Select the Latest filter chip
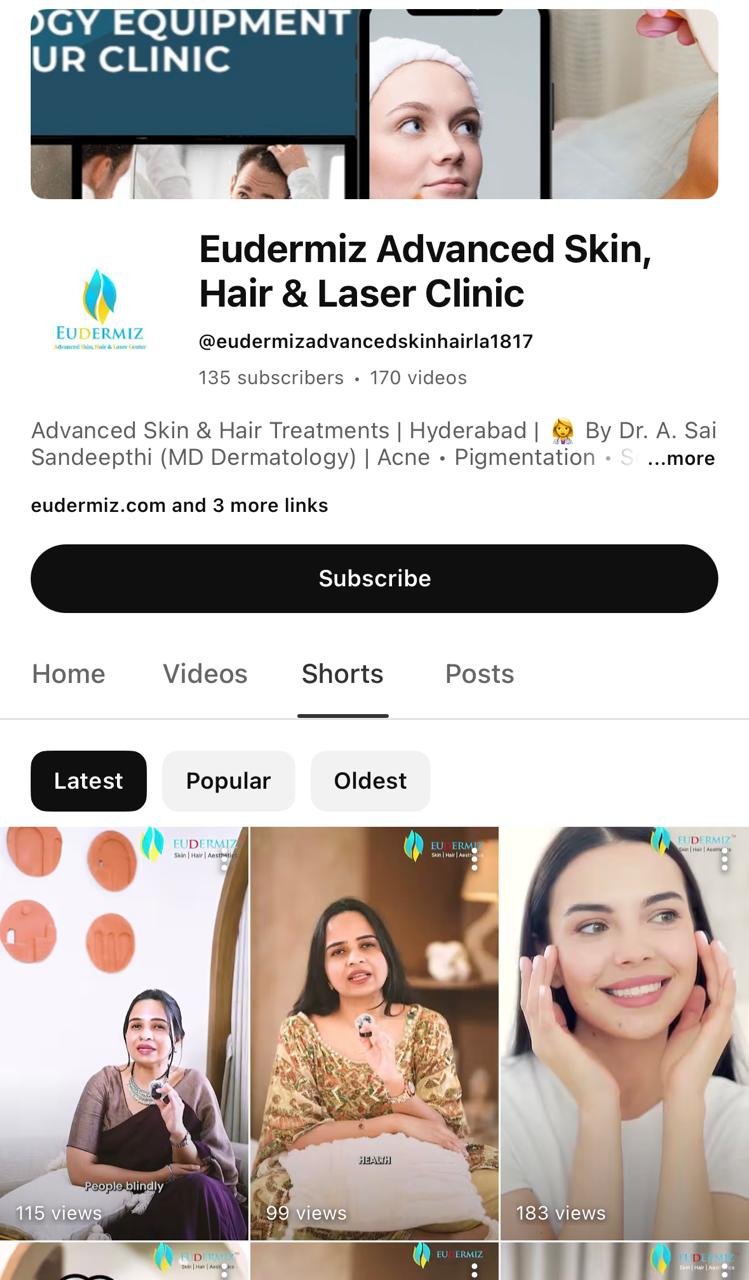This screenshot has height=1280, width=749. coord(88,781)
